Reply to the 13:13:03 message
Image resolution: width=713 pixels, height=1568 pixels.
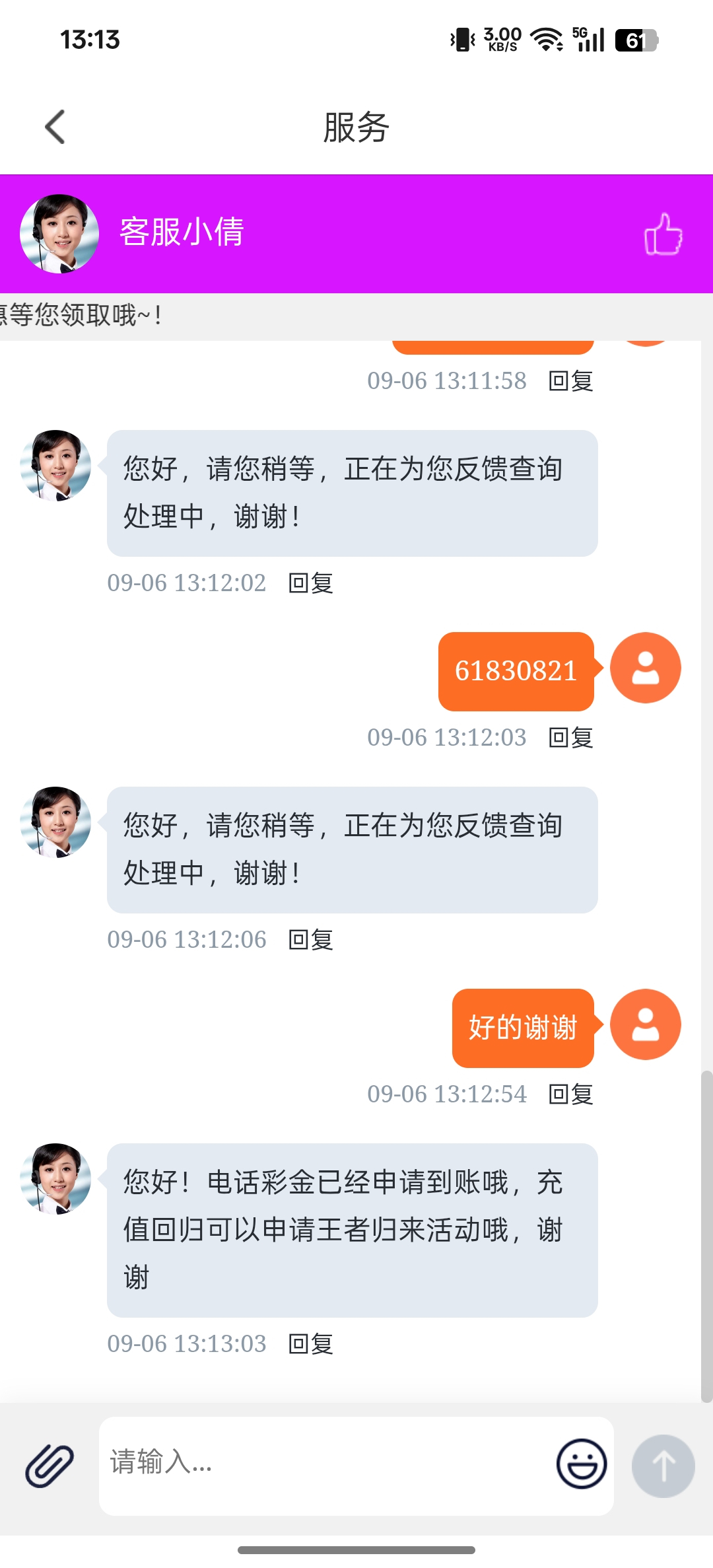click(311, 1344)
